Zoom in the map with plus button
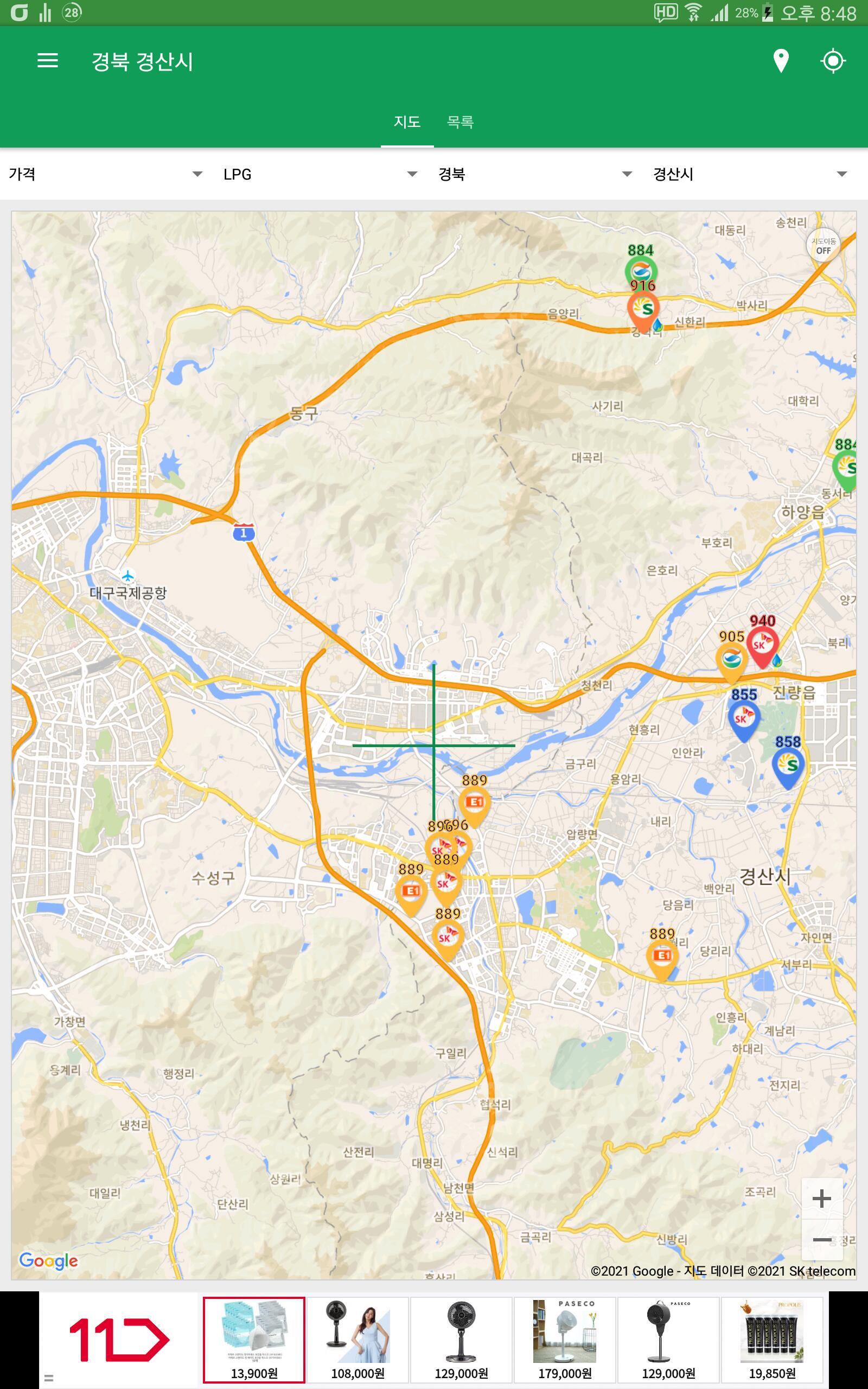 coord(822,1198)
